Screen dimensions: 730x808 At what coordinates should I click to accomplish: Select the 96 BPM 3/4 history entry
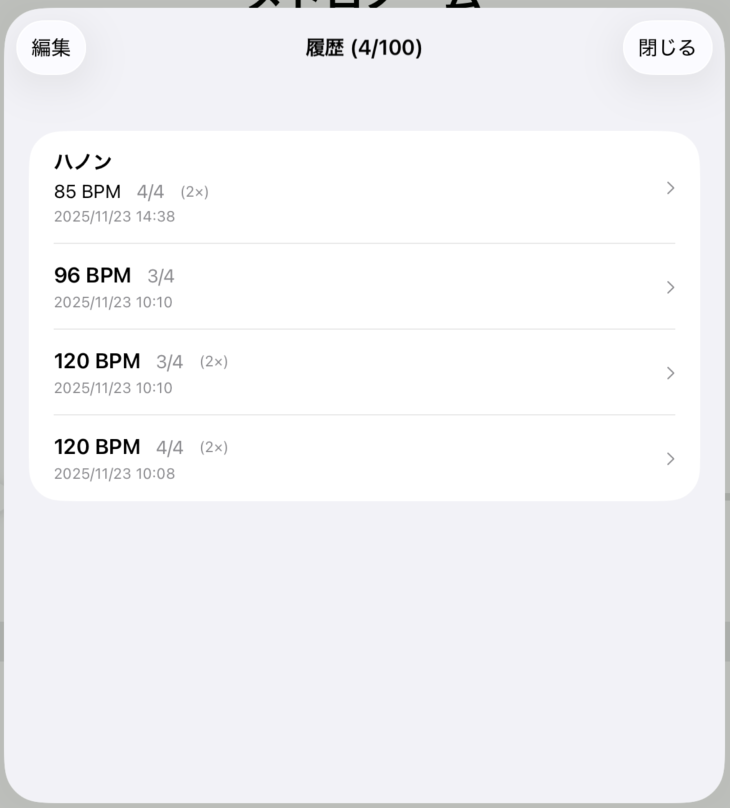tap(364, 287)
